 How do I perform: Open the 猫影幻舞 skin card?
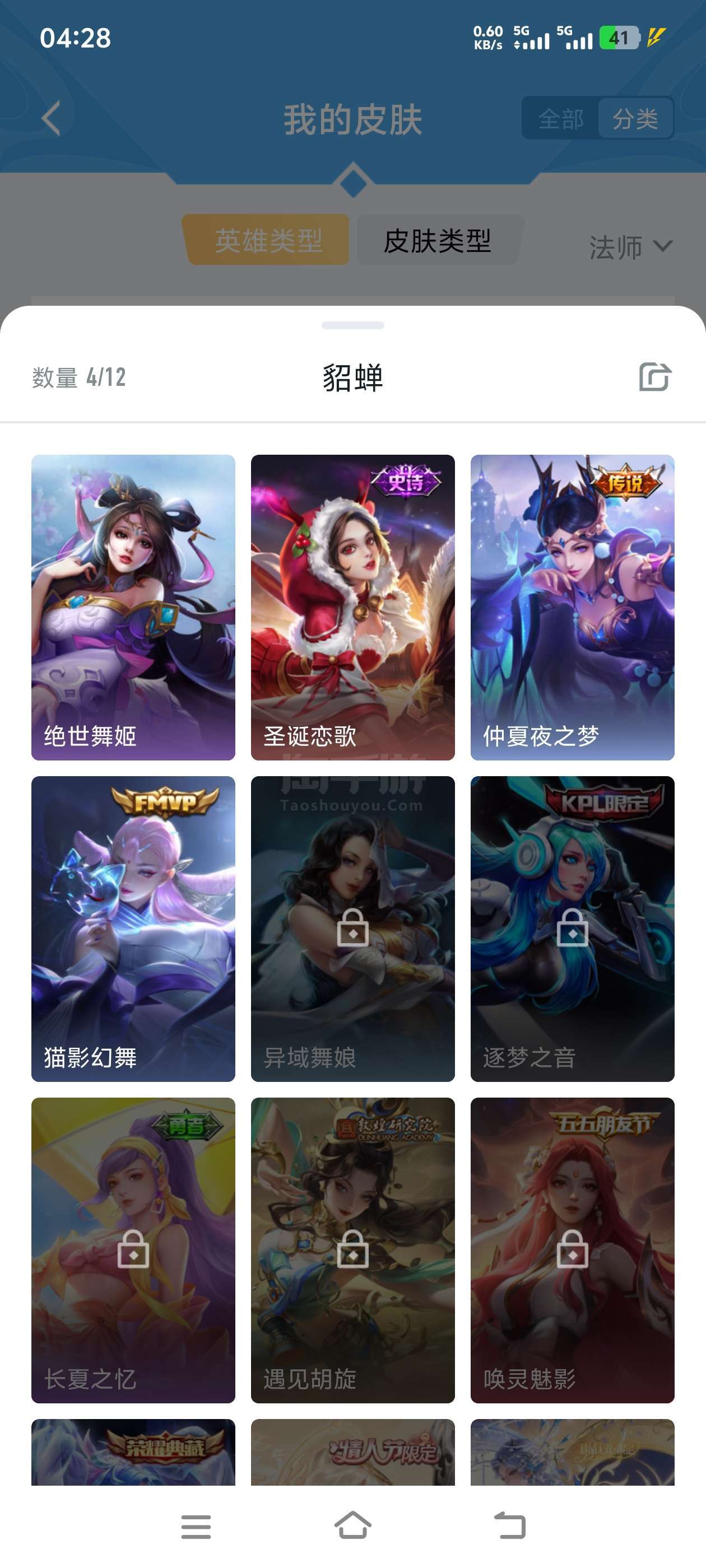133,928
